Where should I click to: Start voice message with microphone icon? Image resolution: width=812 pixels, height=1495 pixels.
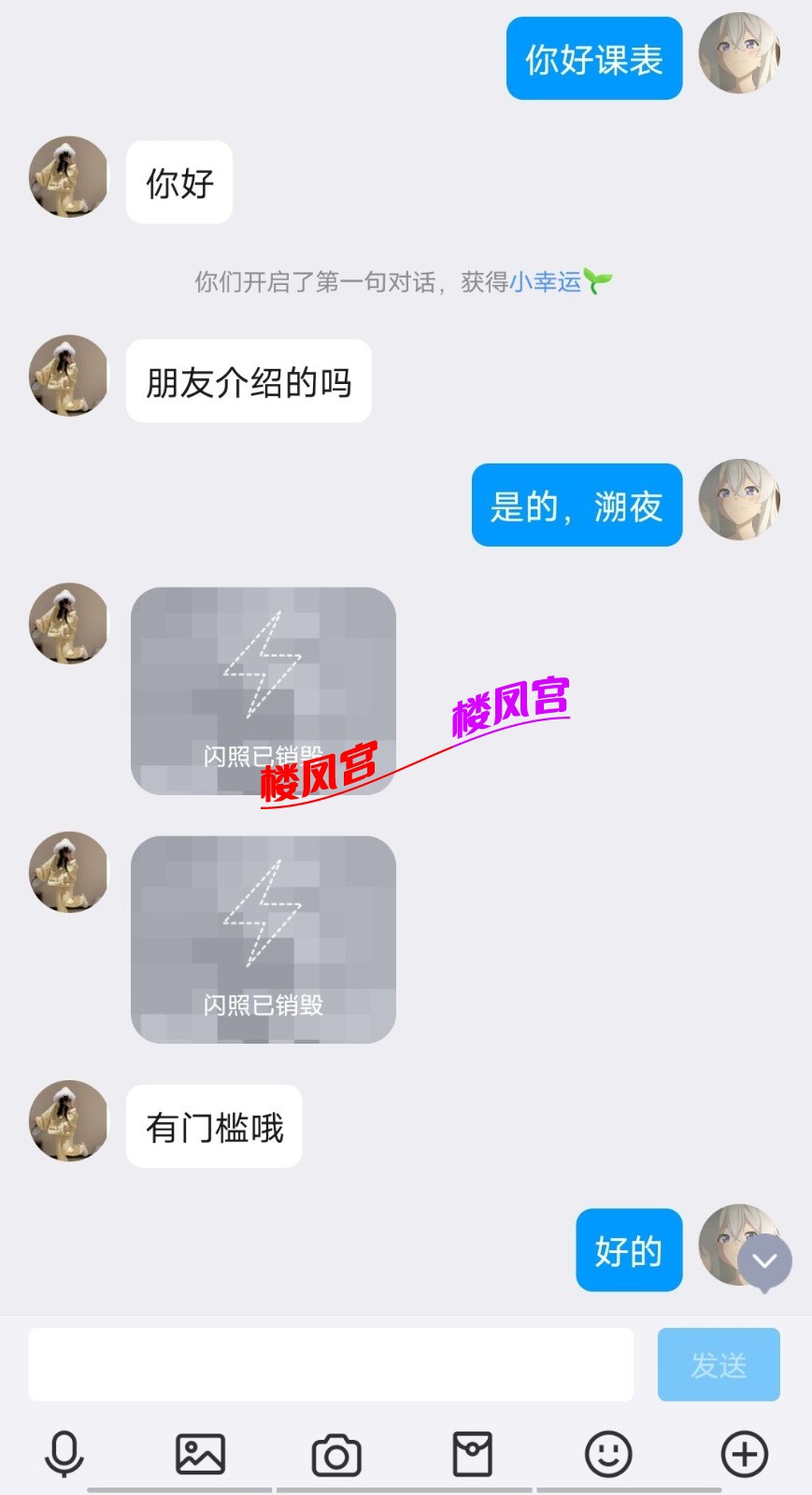pyautogui.click(x=64, y=1454)
